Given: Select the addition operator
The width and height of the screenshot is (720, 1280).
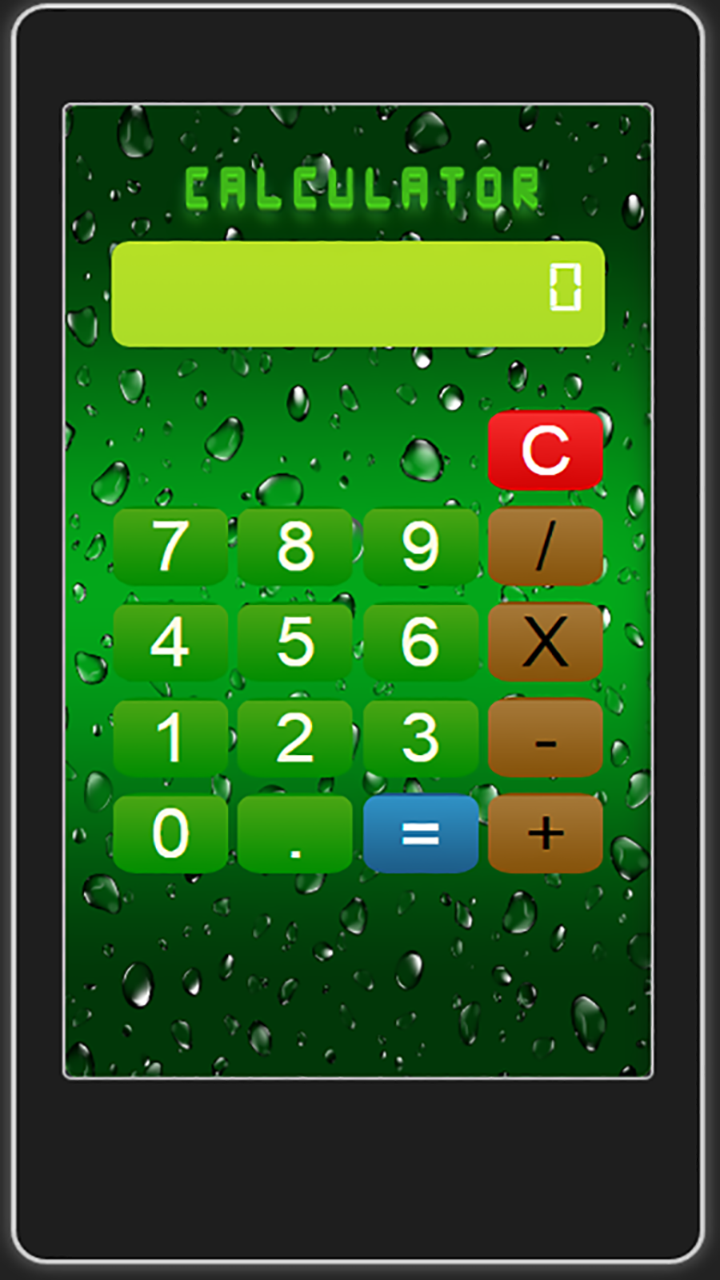Looking at the screenshot, I should pos(544,834).
